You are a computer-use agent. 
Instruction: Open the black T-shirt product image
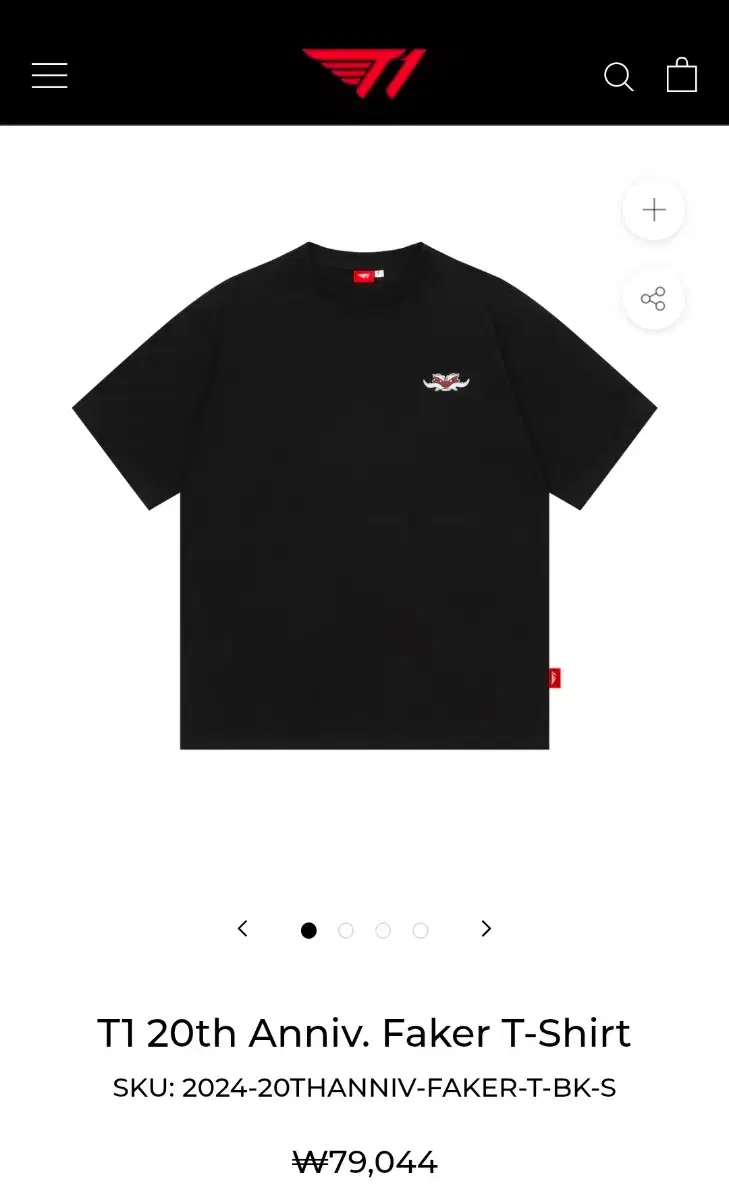pyautogui.click(x=364, y=495)
